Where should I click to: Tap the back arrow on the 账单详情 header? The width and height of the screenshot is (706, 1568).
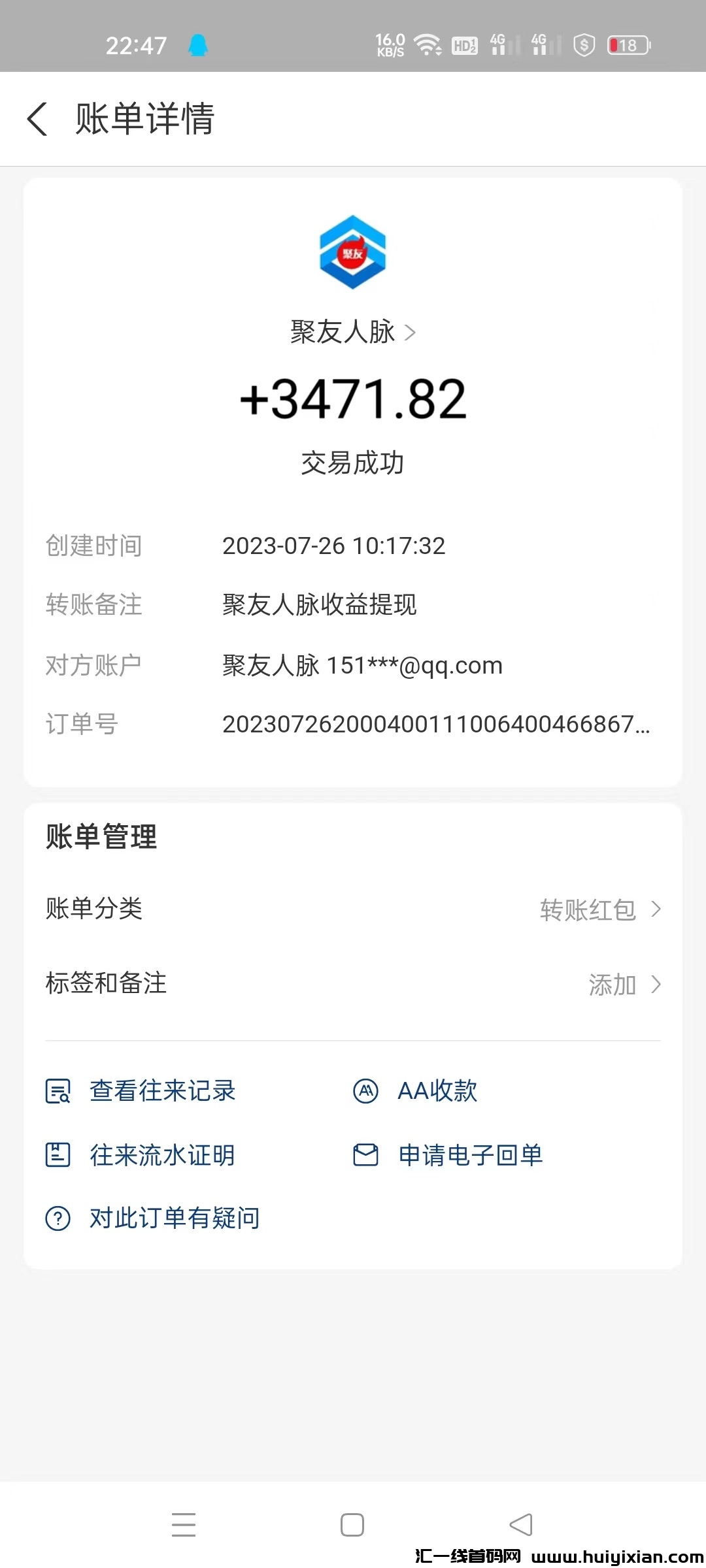coord(37,120)
